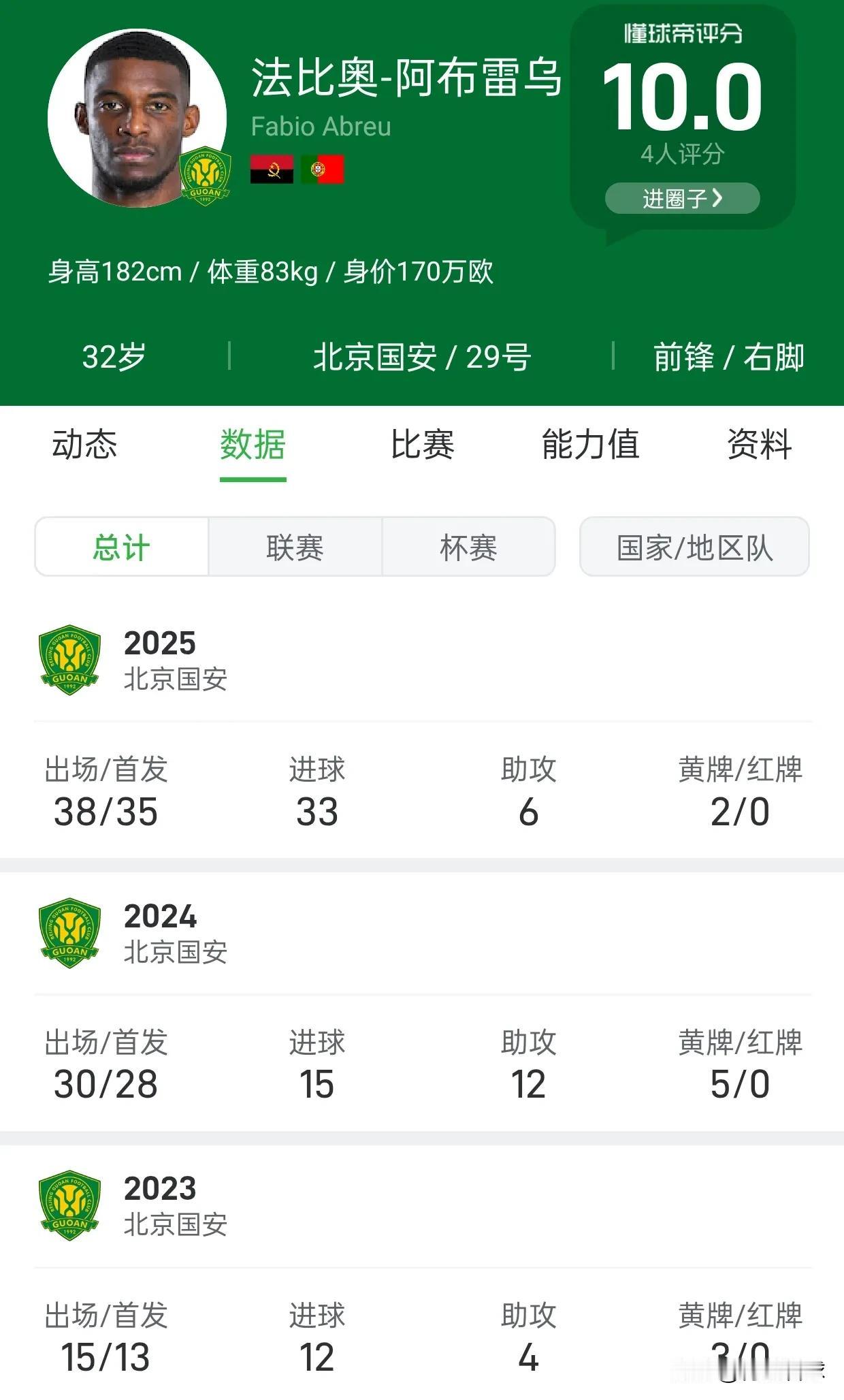The image size is (844, 1400).
Task: Switch stats filter to 联赛
Action: [295, 547]
